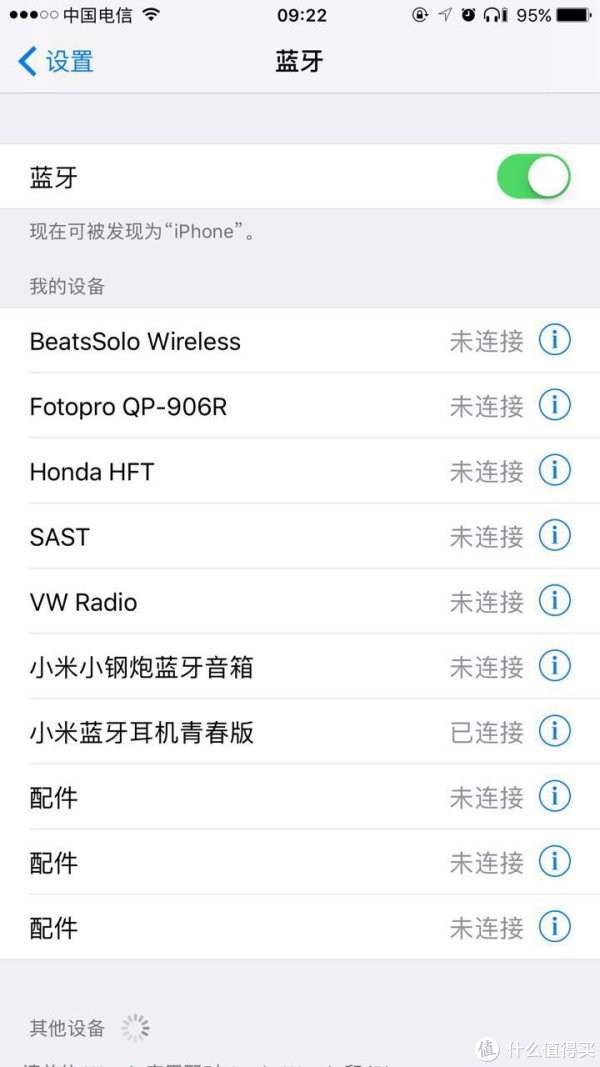Image resolution: width=600 pixels, height=1067 pixels.
Task: Connect to BeatsSolo Wireless
Action: 300,340
